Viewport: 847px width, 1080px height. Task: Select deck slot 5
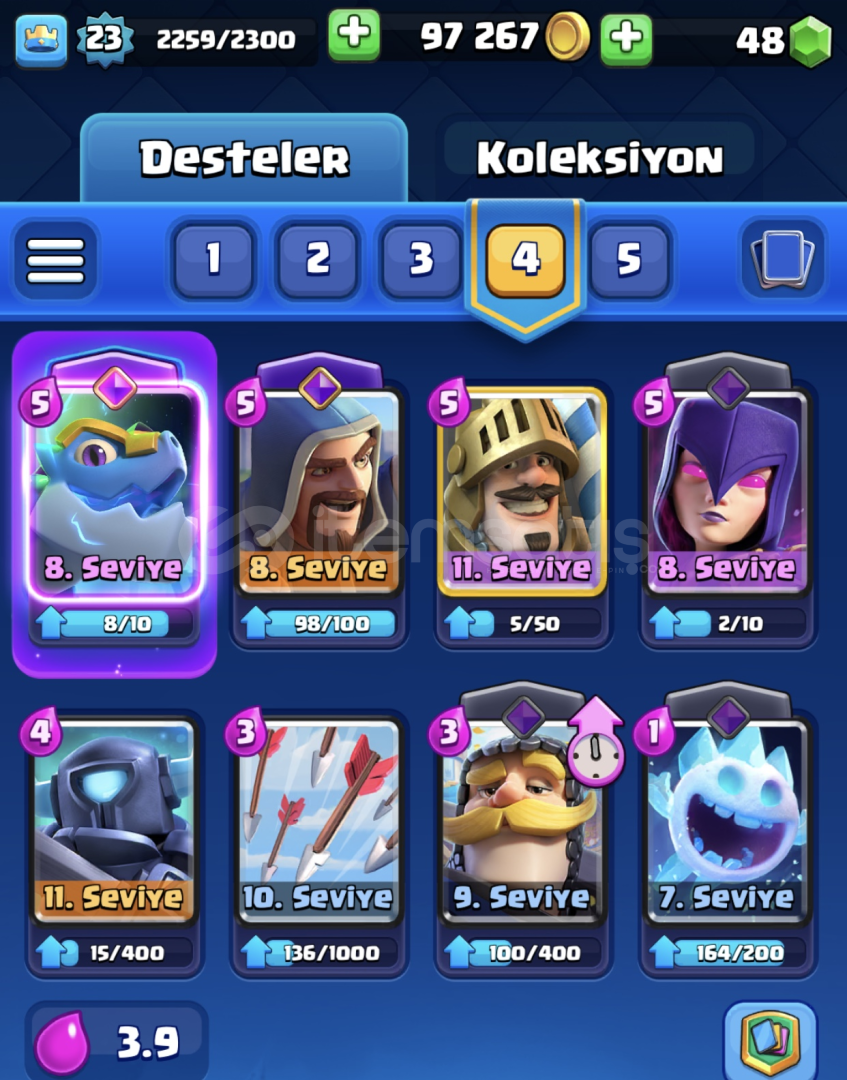pyautogui.click(x=628, y=260)
